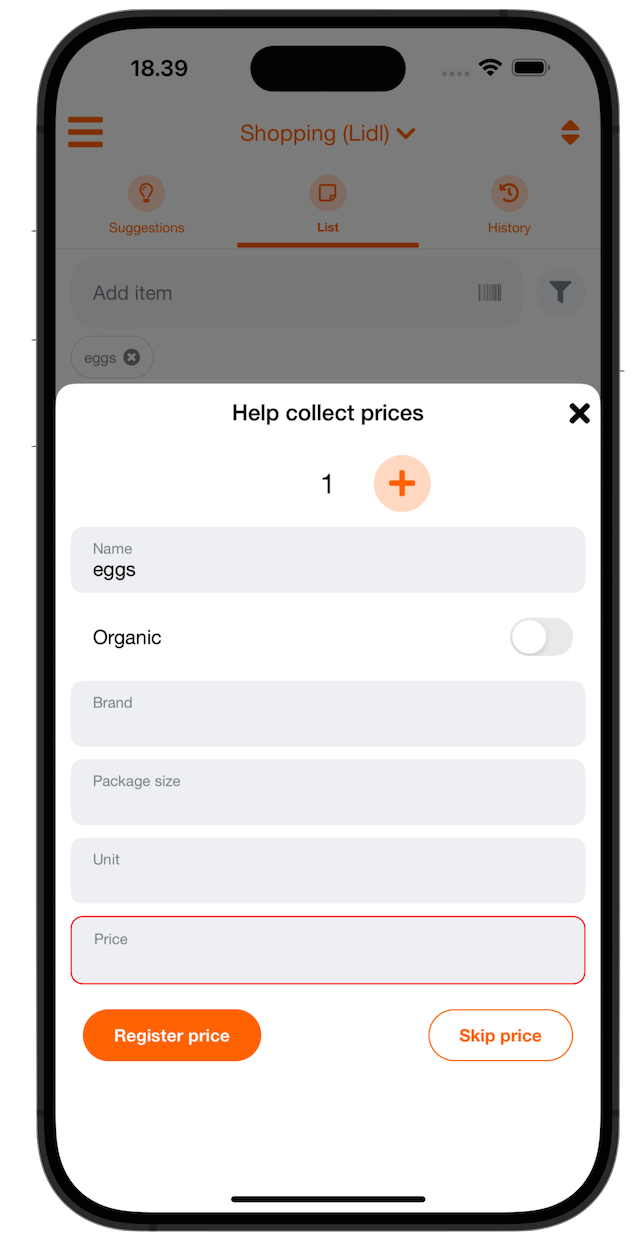Close the Help collect prices dialog
Viewport: 640px width, 1242px height.
[x=579, y=413]
